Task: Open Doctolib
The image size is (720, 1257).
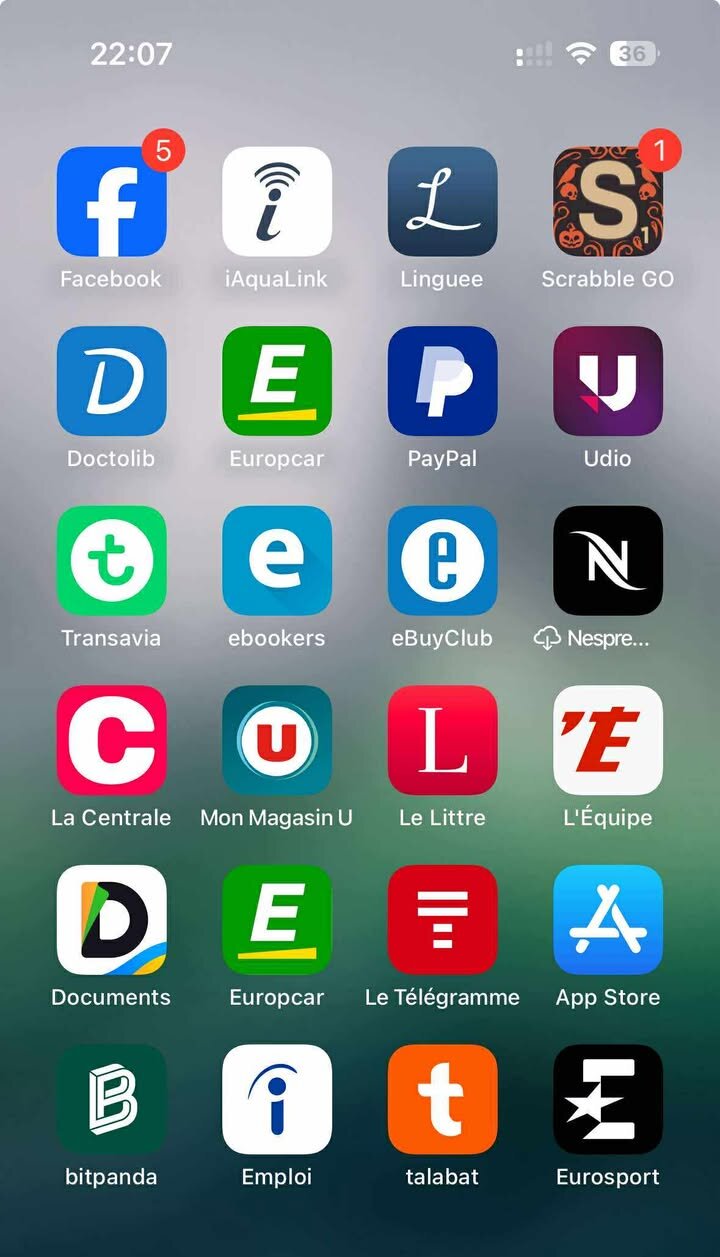Action: (x=111, y=381)
